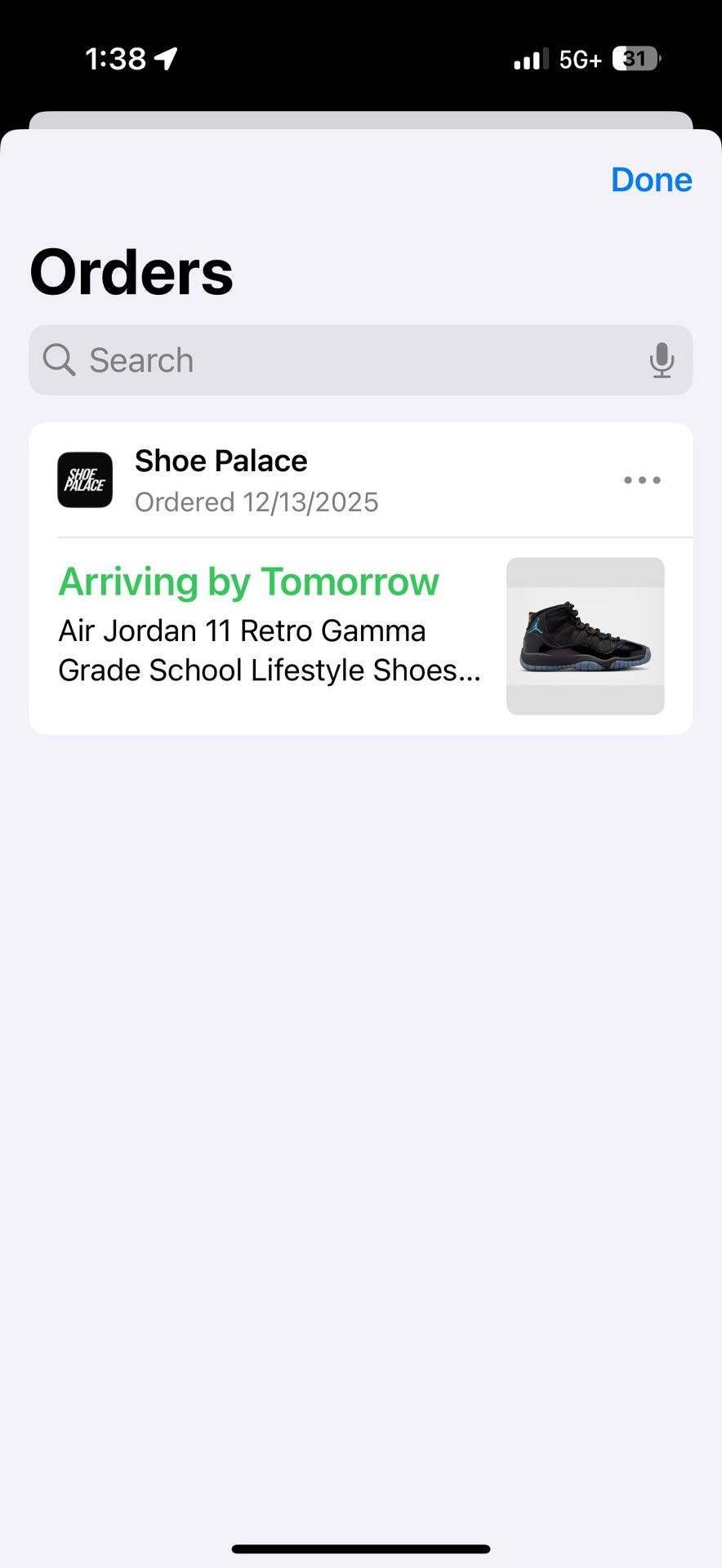The height and width of the screenshot is (1568, 722).
Task: View the Ordered 12/13/2025 date label
Action: pyautogui.click(x=256, y=501)
